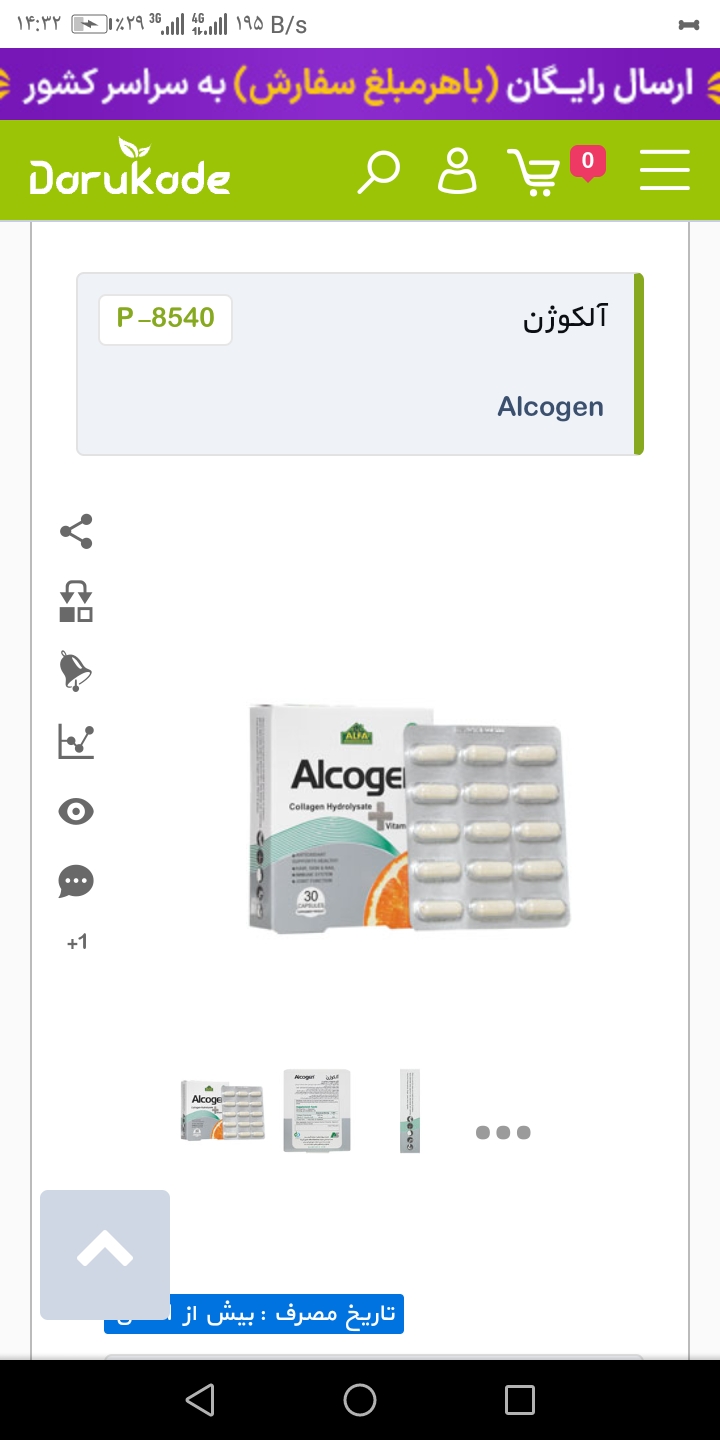Open the search magnifier
The height and width of the screenshot is (1440, 720).
pyautogui.click(x=379, y=171)
